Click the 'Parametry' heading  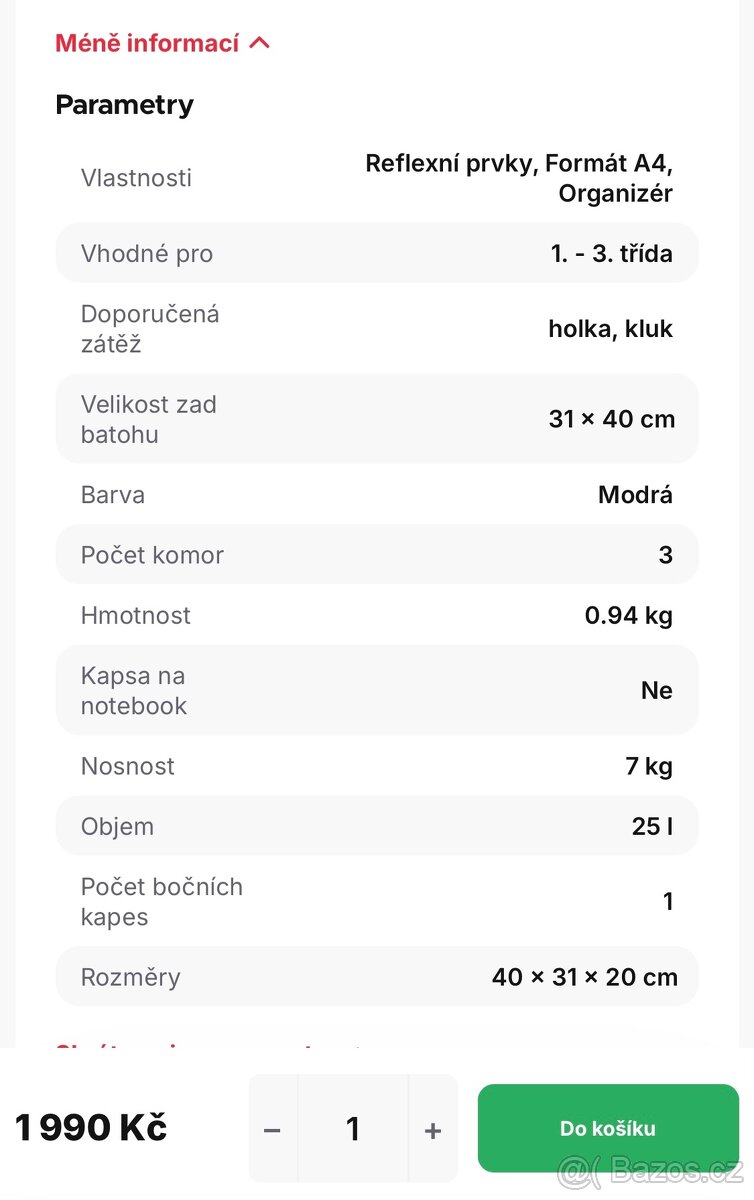tap(124, 105)
